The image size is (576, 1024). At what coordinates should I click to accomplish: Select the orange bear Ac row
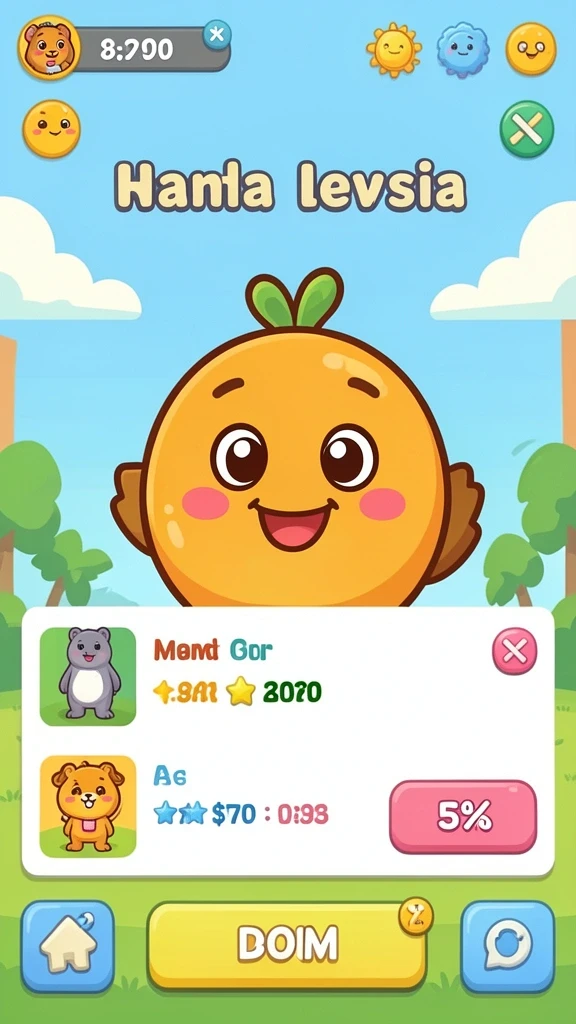point(209,807)
